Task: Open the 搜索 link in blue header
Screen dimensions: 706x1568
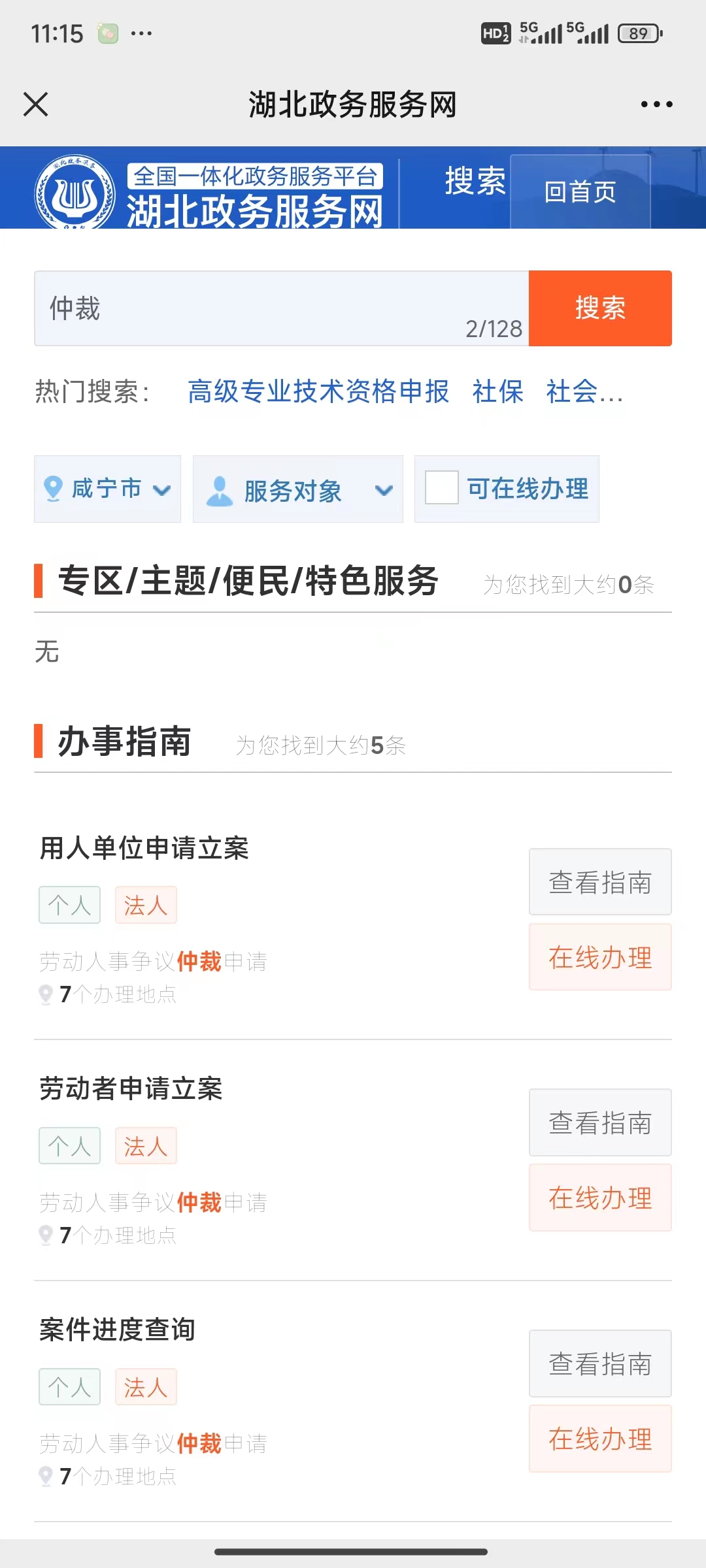Action: pyautogui.click(x=475, y=181)
